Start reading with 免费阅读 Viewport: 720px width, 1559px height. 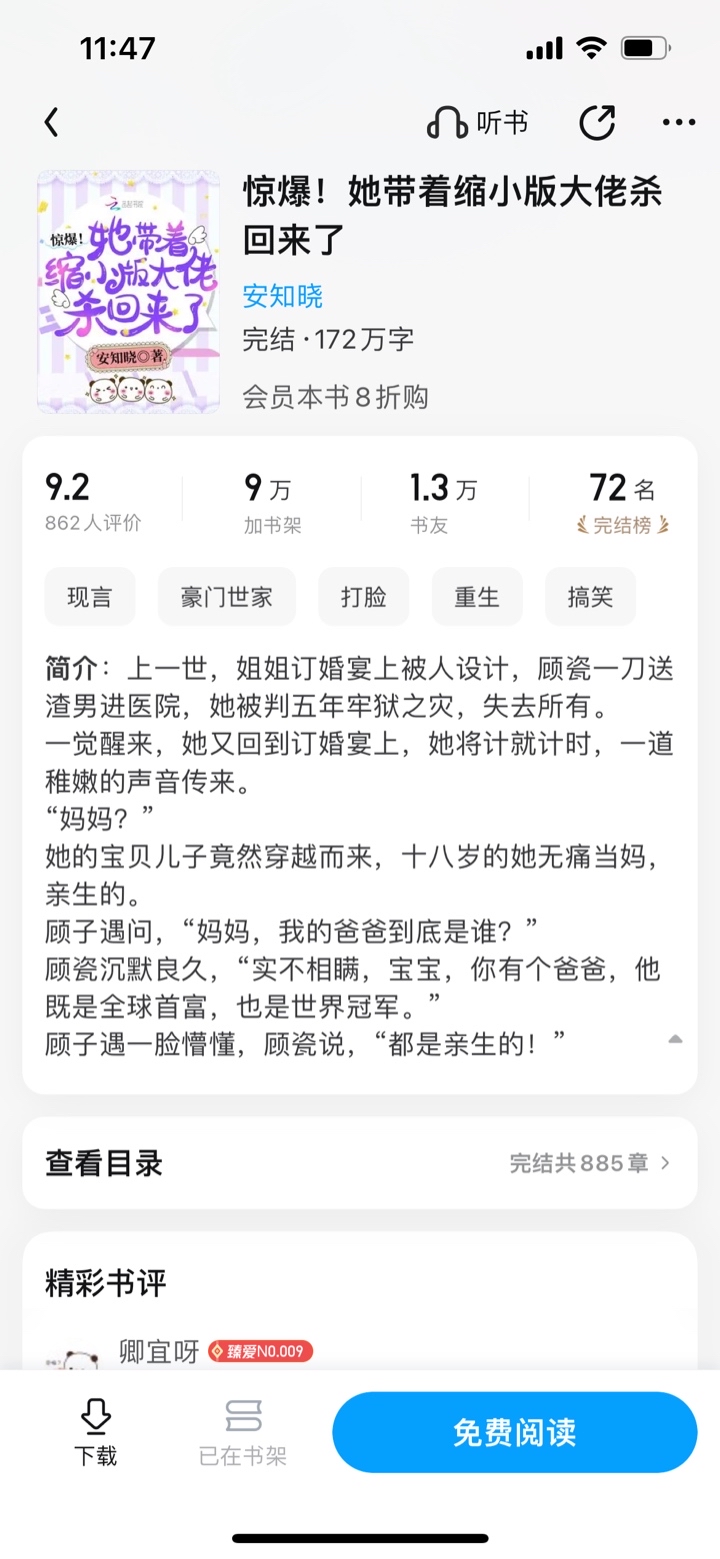514,1432
